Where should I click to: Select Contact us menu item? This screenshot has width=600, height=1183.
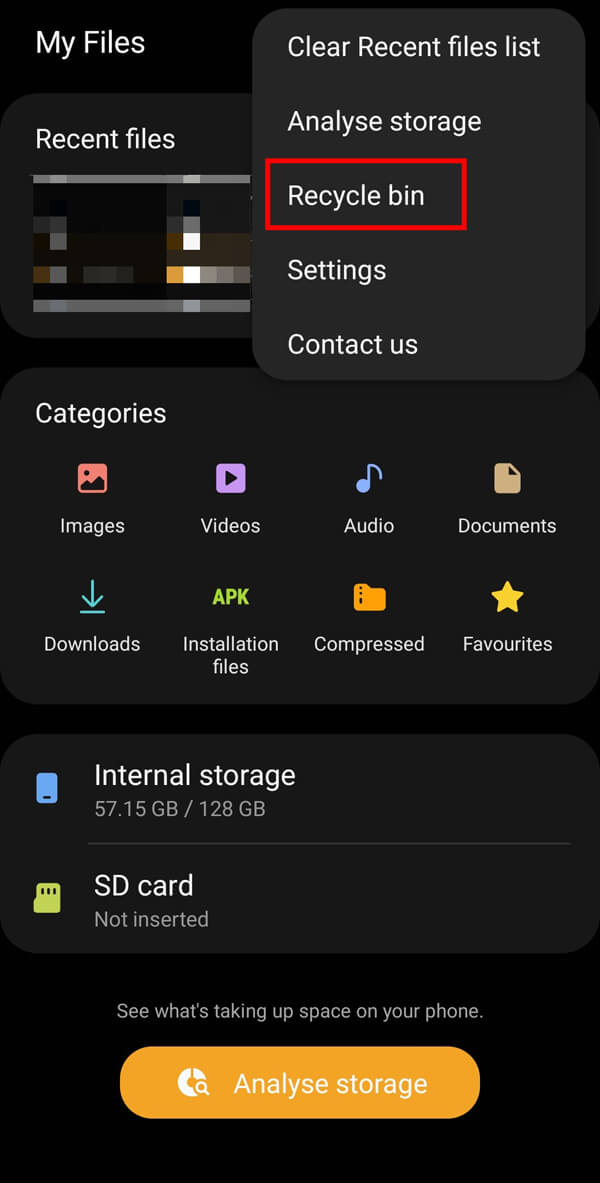[x=352, y=344]
